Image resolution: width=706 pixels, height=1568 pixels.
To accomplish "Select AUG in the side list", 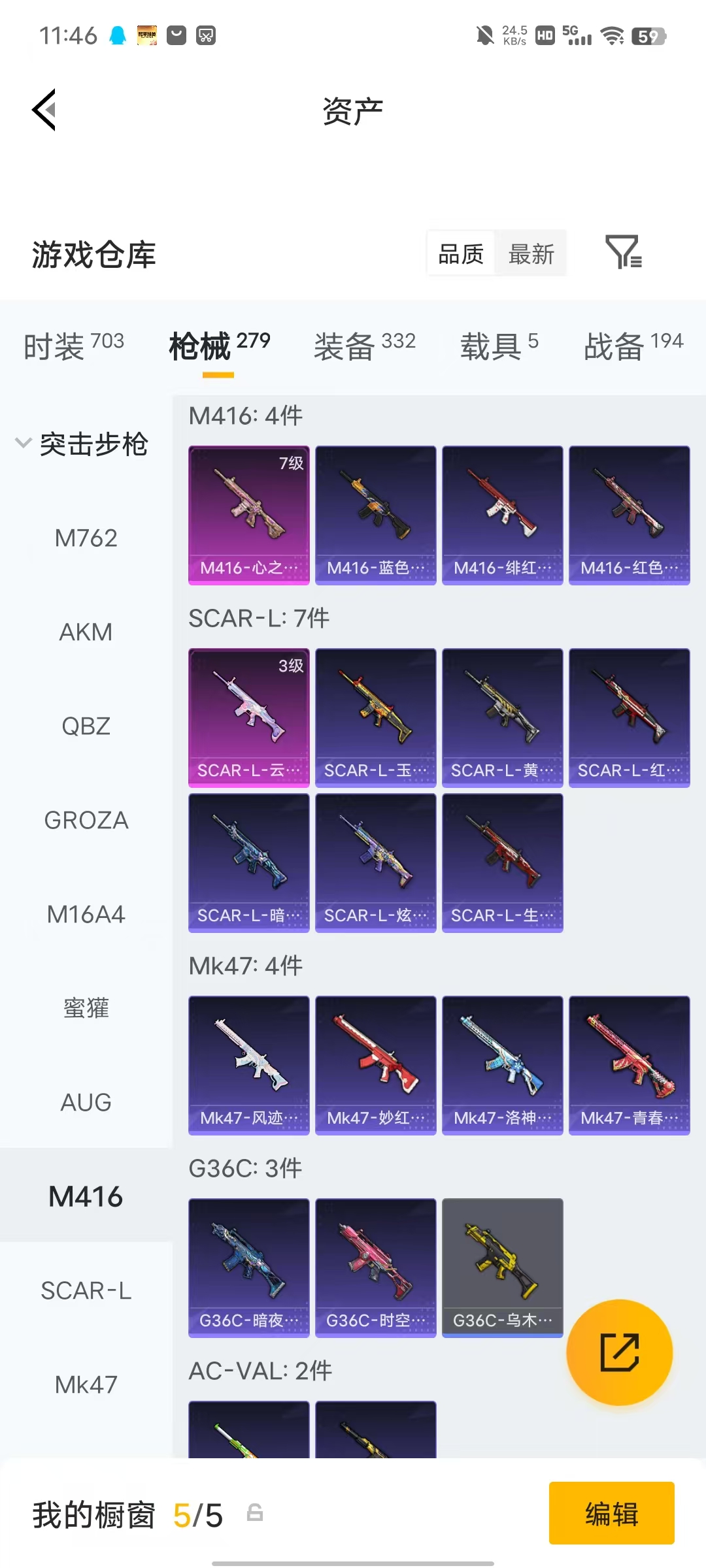I will point(86,1103).
